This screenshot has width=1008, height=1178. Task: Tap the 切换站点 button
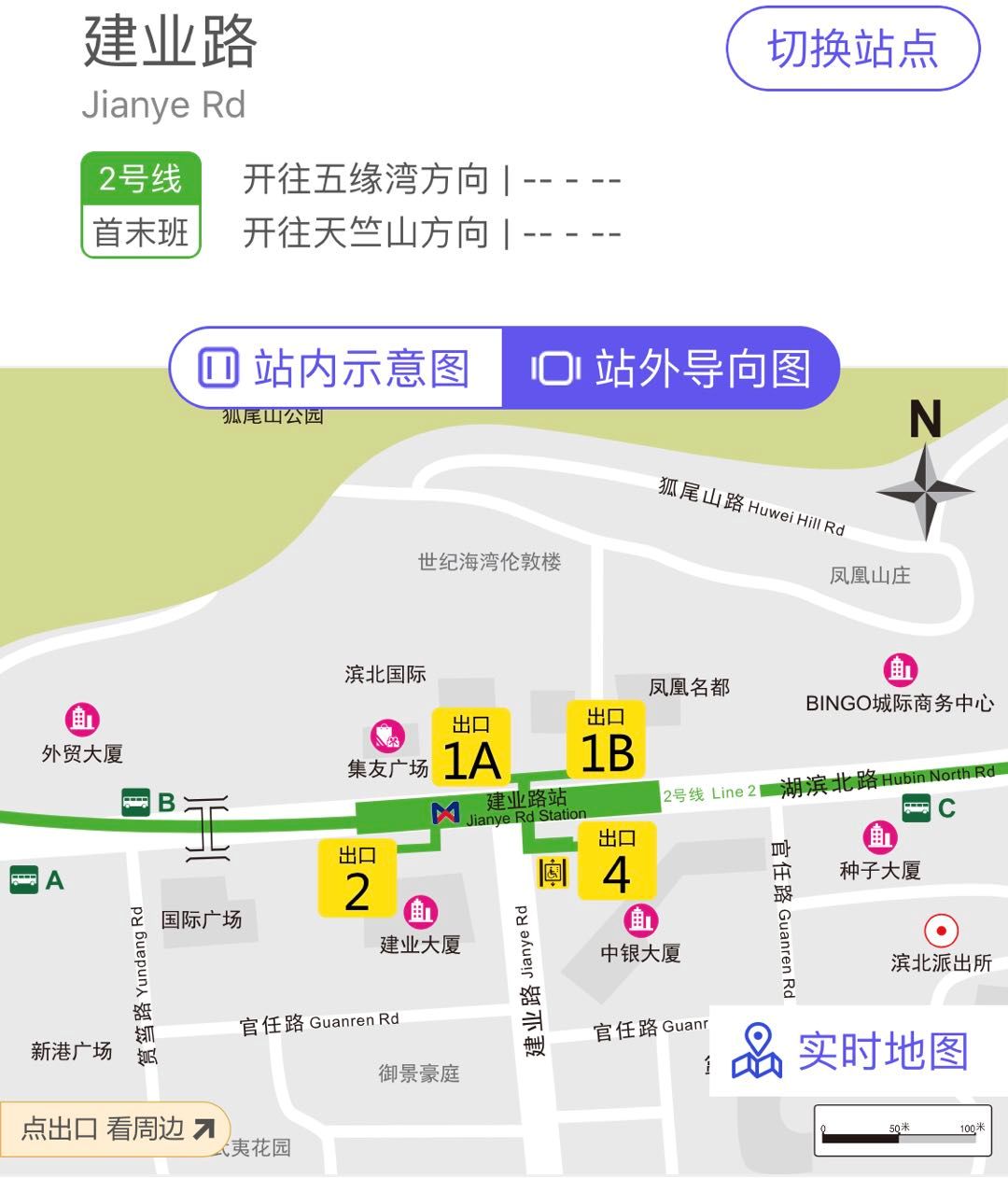[x=852, y=49]
